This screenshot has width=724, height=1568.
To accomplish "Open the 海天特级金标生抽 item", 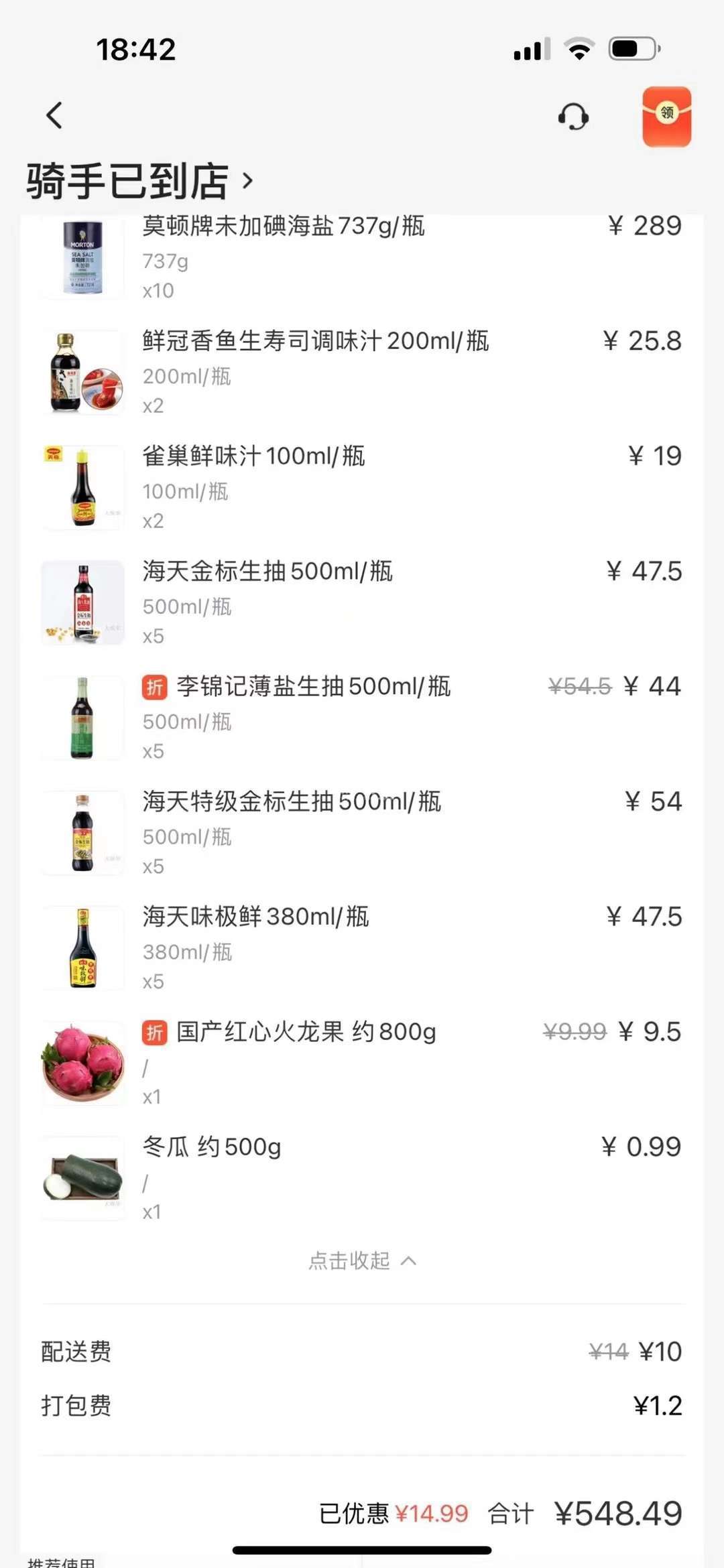I will (x=292, y=802).
